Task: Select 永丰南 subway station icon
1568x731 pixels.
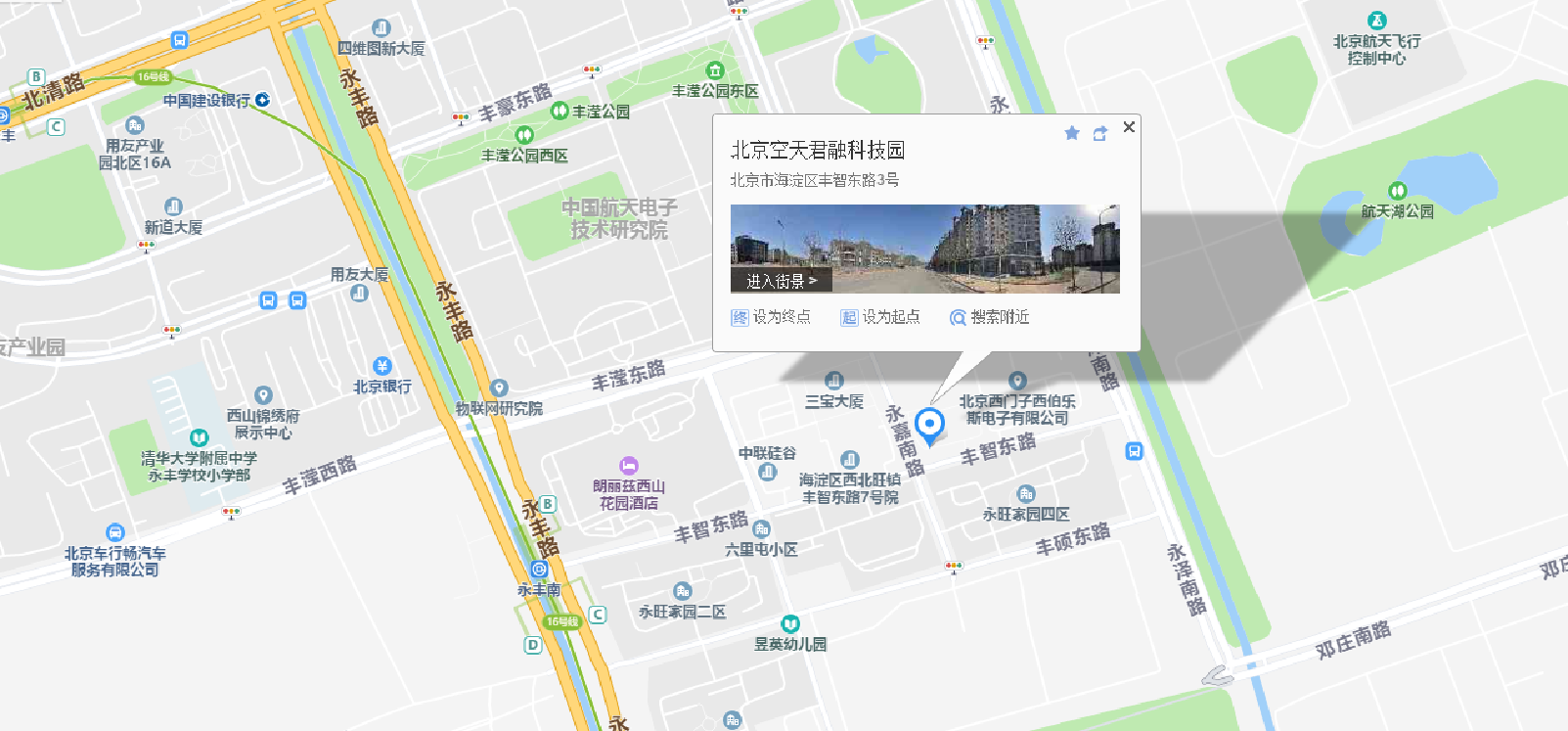Action: coord(539,570)
